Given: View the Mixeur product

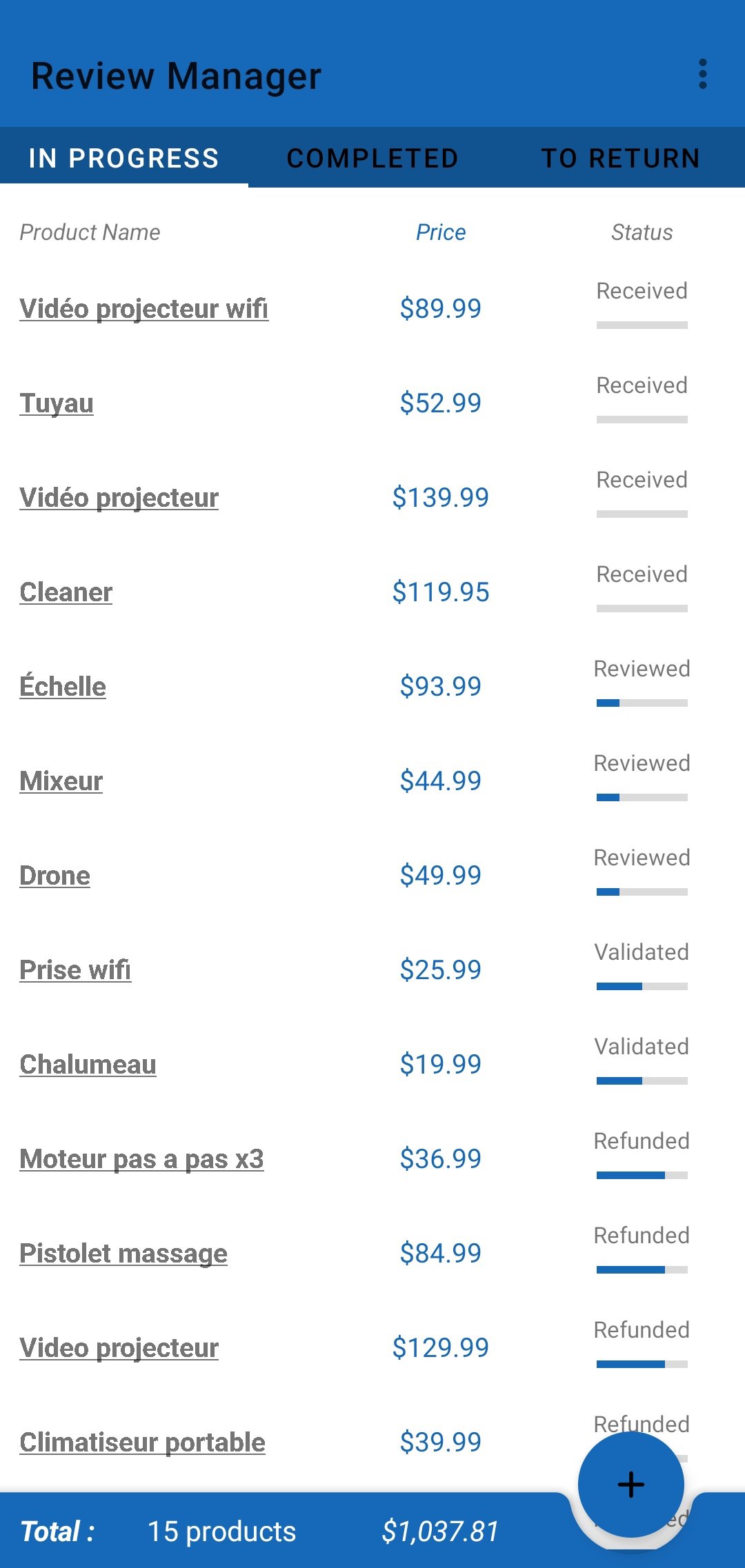Looking at the screenshot, I should point(60,781).
